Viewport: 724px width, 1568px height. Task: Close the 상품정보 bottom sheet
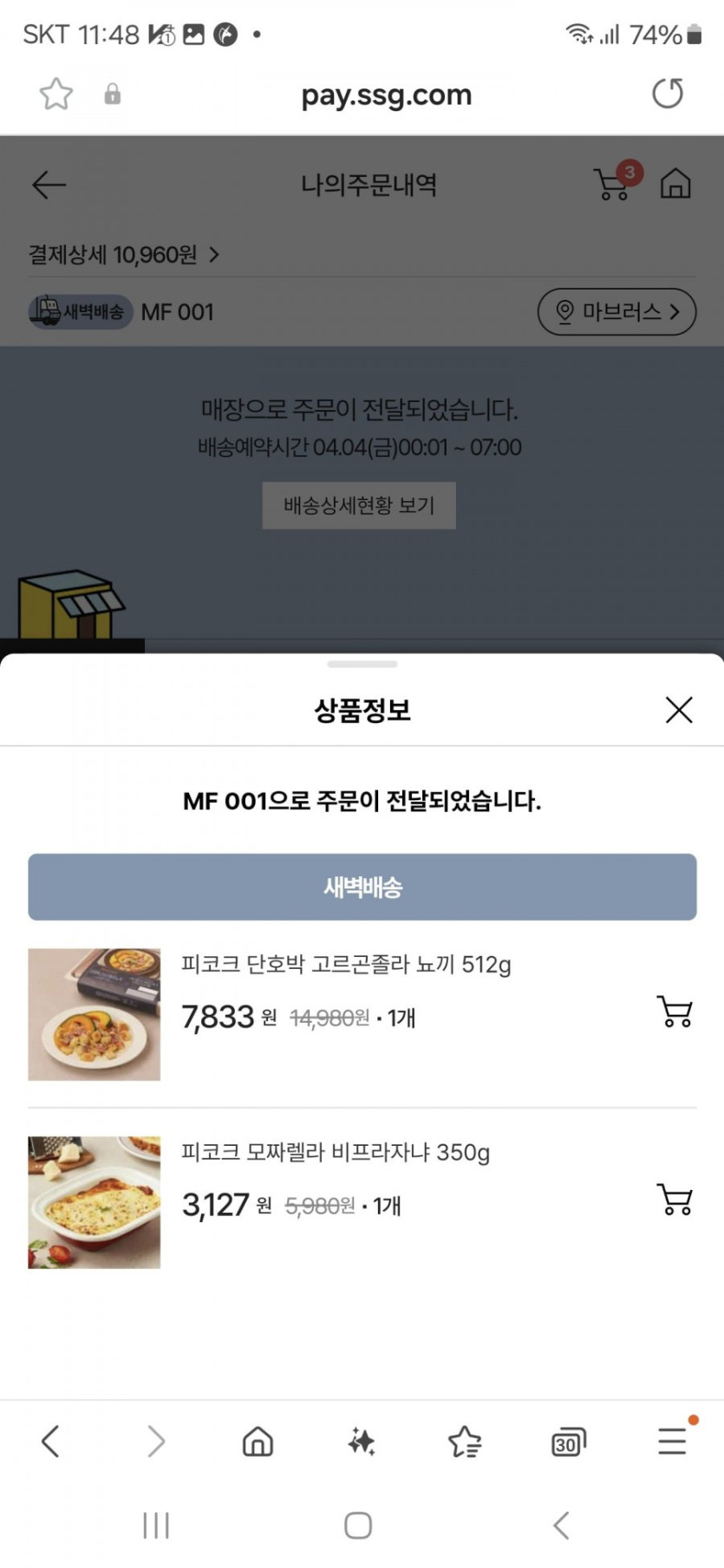coord(679,710)
